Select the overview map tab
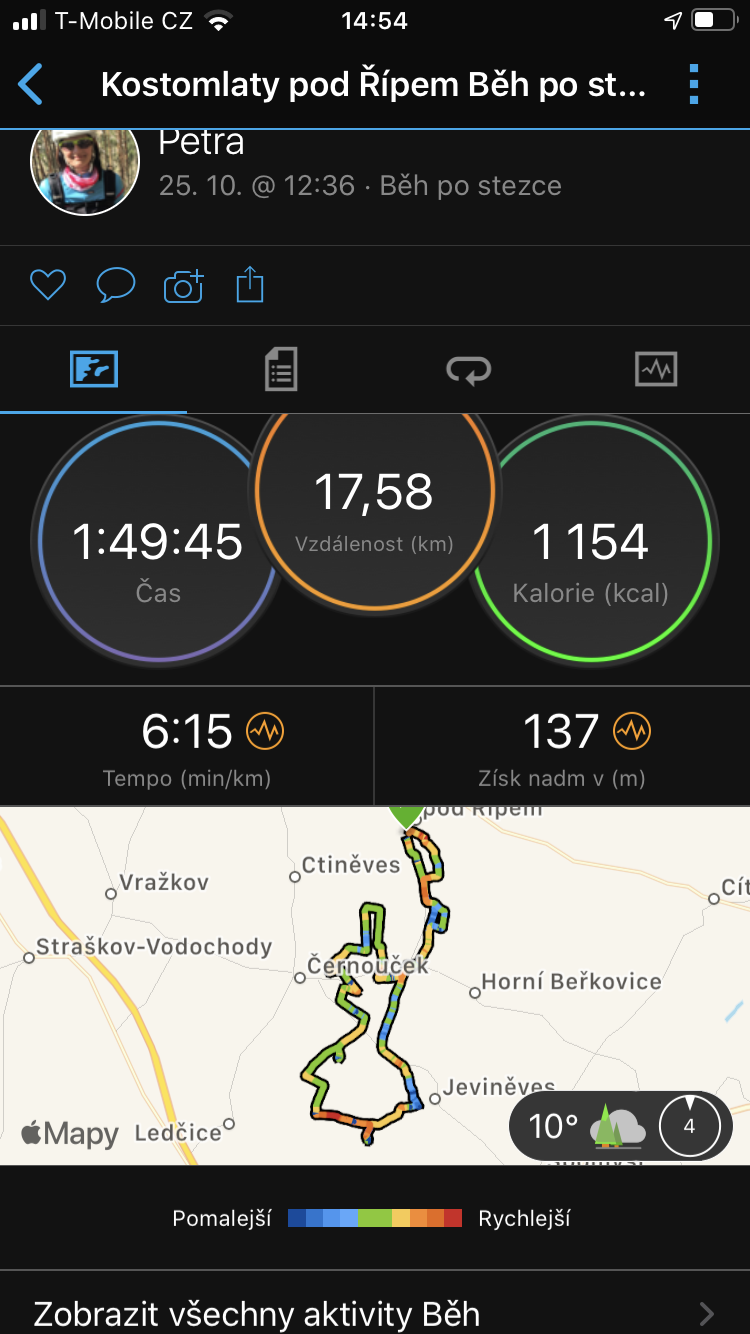This screenshot has height=1334, width=750. pyautogui.click(x=94, y=370)
